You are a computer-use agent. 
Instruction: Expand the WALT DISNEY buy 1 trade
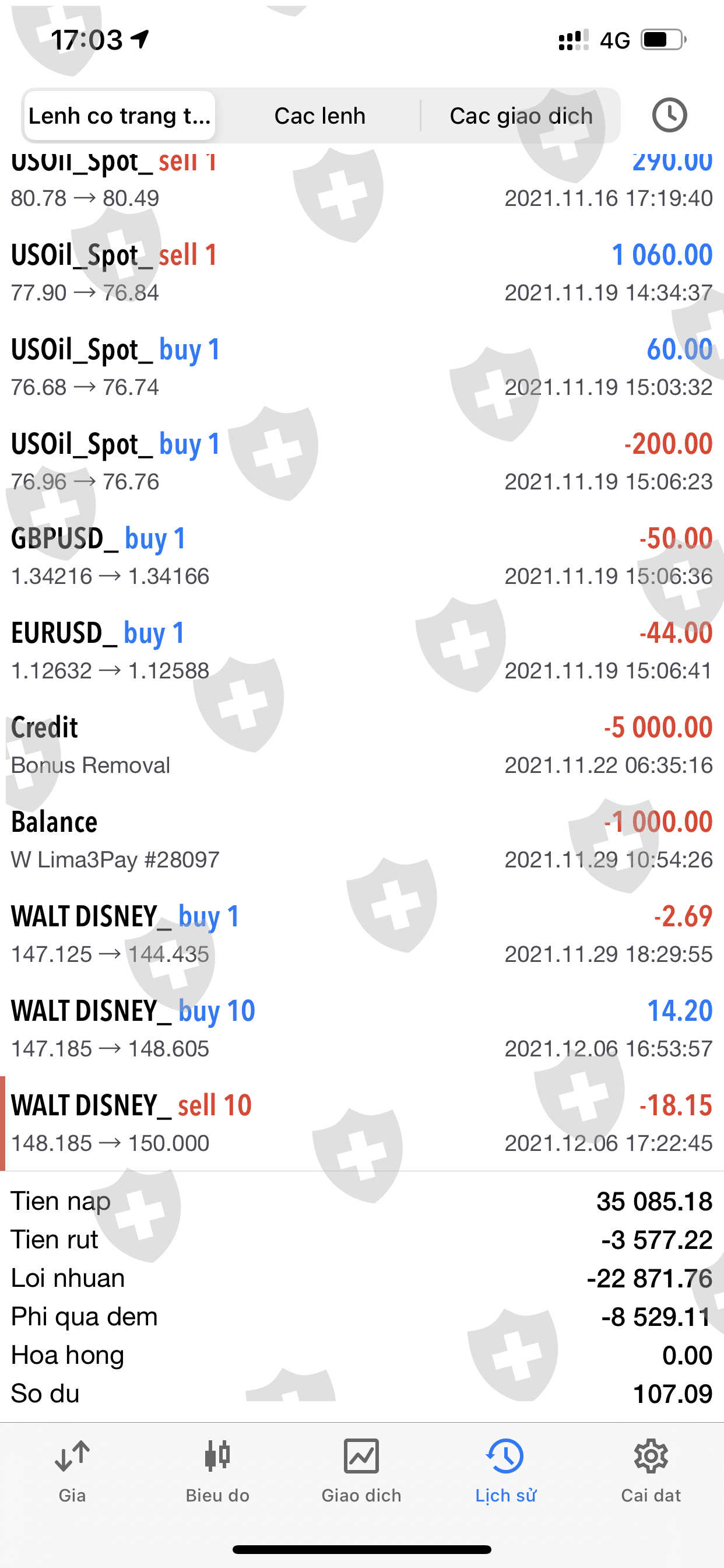362,935
